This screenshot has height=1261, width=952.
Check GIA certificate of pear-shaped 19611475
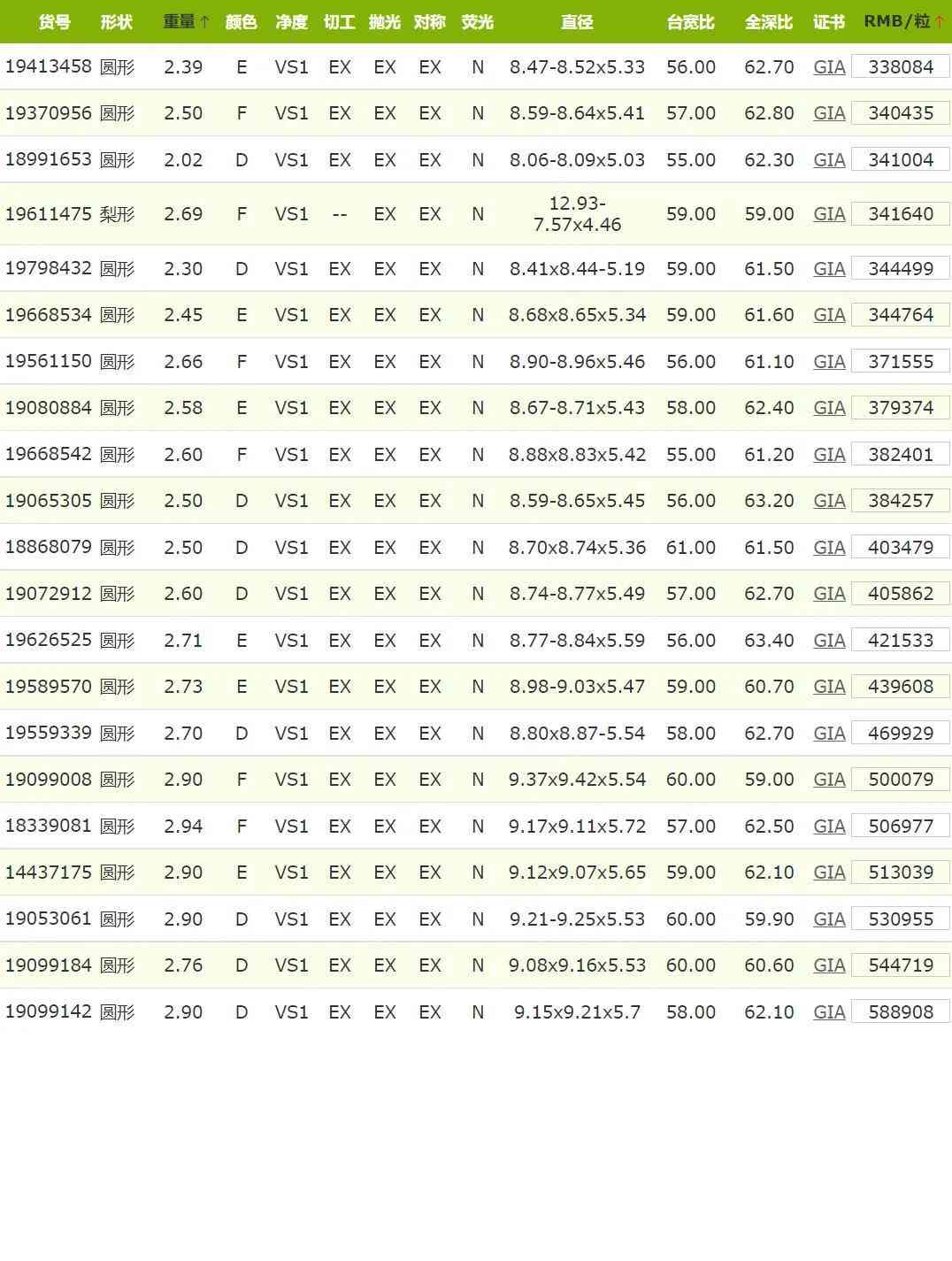point(829,214)
